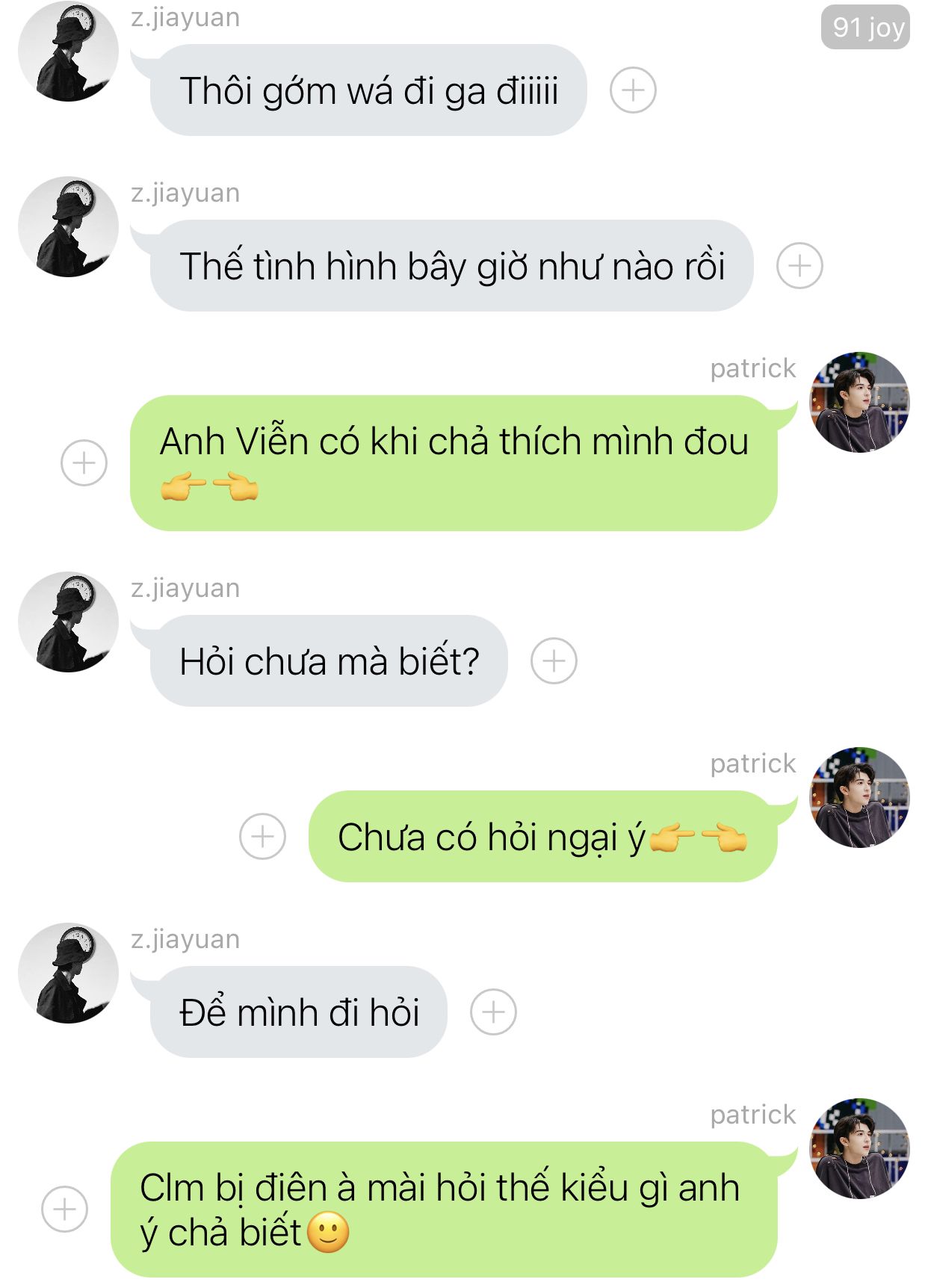Screen dimensions: 928x1288
Task: Add reaction to "Anh Viễn có khi chả thích" message
Action: (84, 462)
